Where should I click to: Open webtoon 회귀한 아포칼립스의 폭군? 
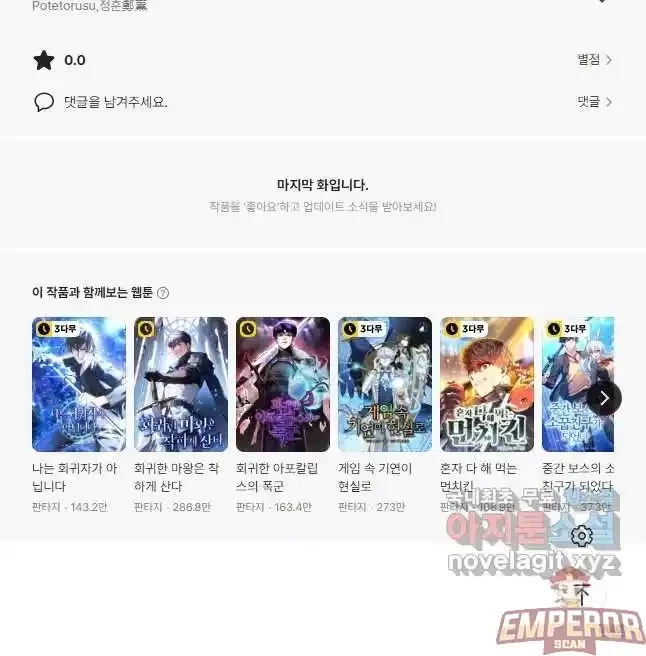click(283, 385)
